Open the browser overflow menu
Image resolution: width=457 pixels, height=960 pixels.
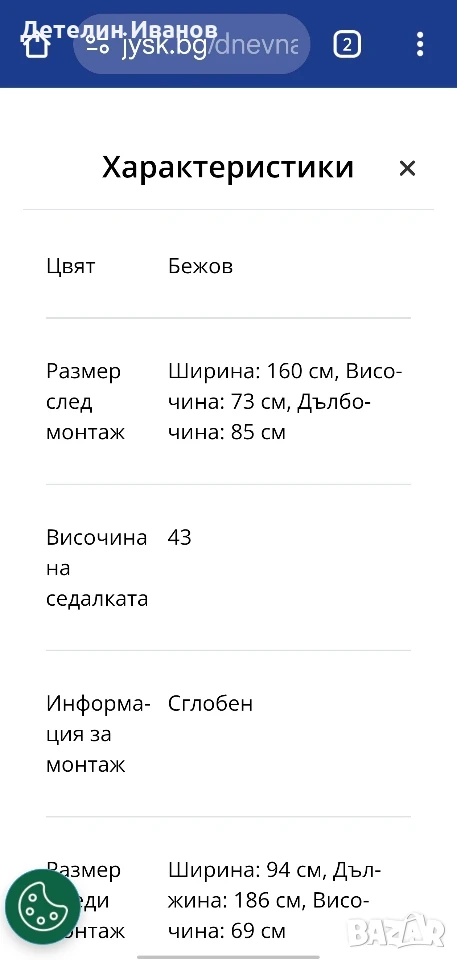(x=420, y=45)
